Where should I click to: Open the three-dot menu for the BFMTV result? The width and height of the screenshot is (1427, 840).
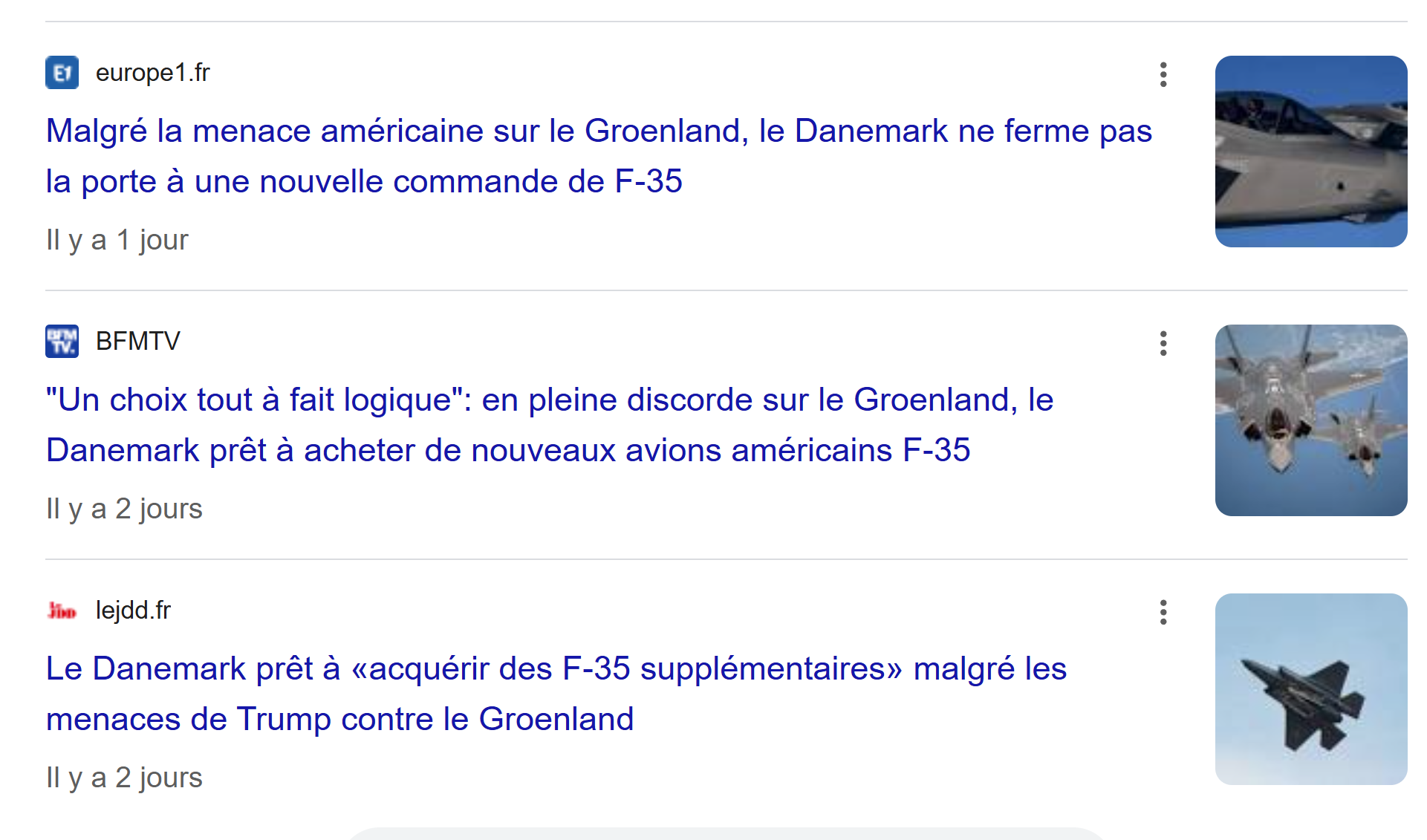(x=1163, y=343)
